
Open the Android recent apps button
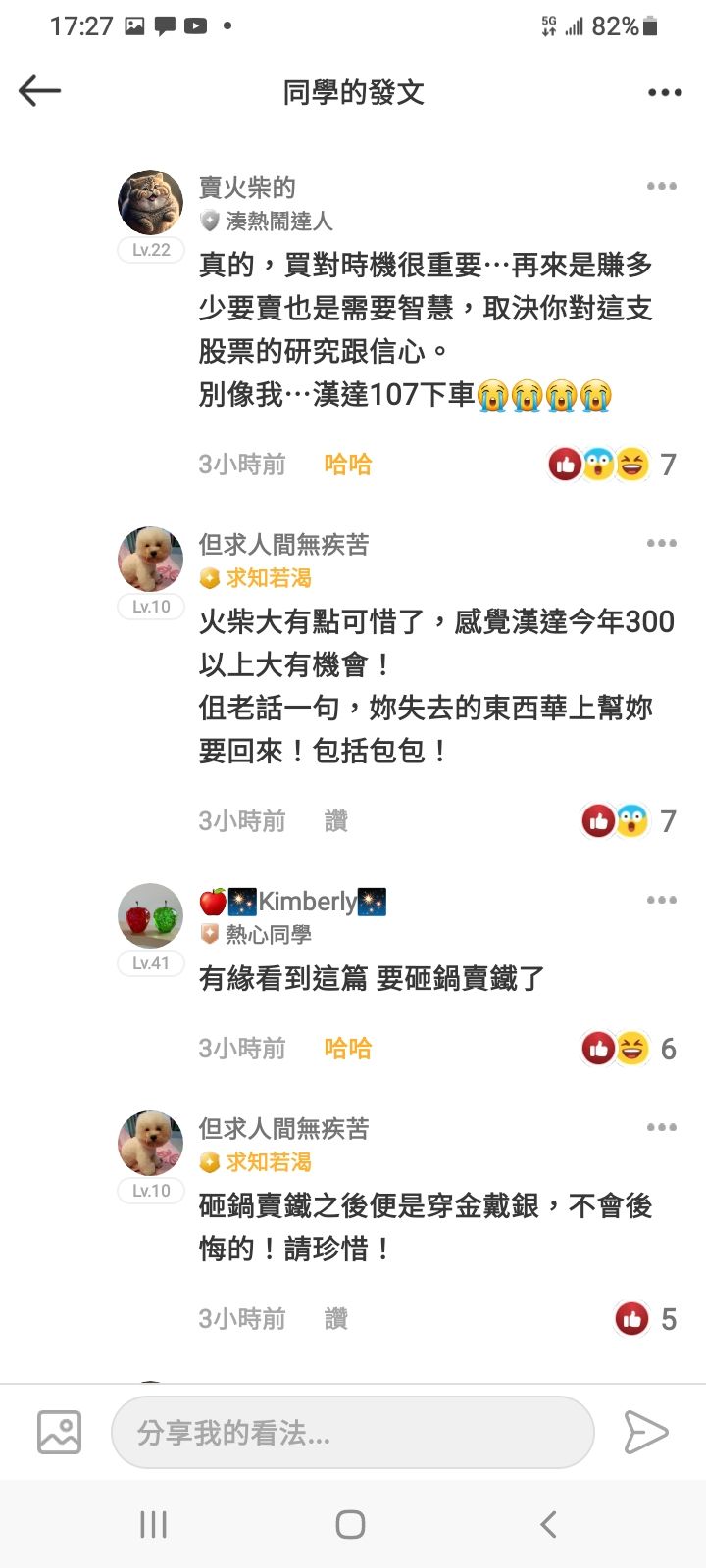coord(152,1525)
